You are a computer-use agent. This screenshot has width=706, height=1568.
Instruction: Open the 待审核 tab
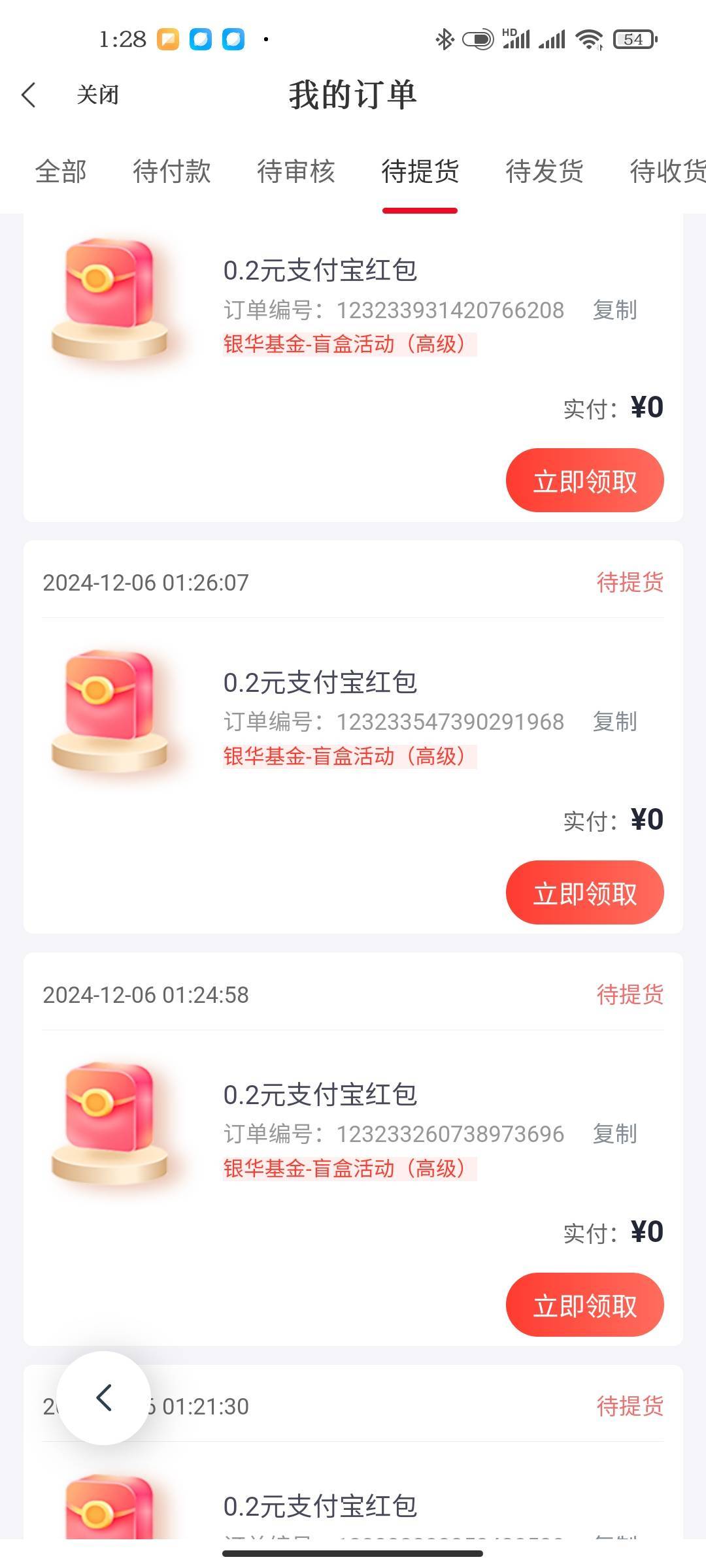(295, 171)
